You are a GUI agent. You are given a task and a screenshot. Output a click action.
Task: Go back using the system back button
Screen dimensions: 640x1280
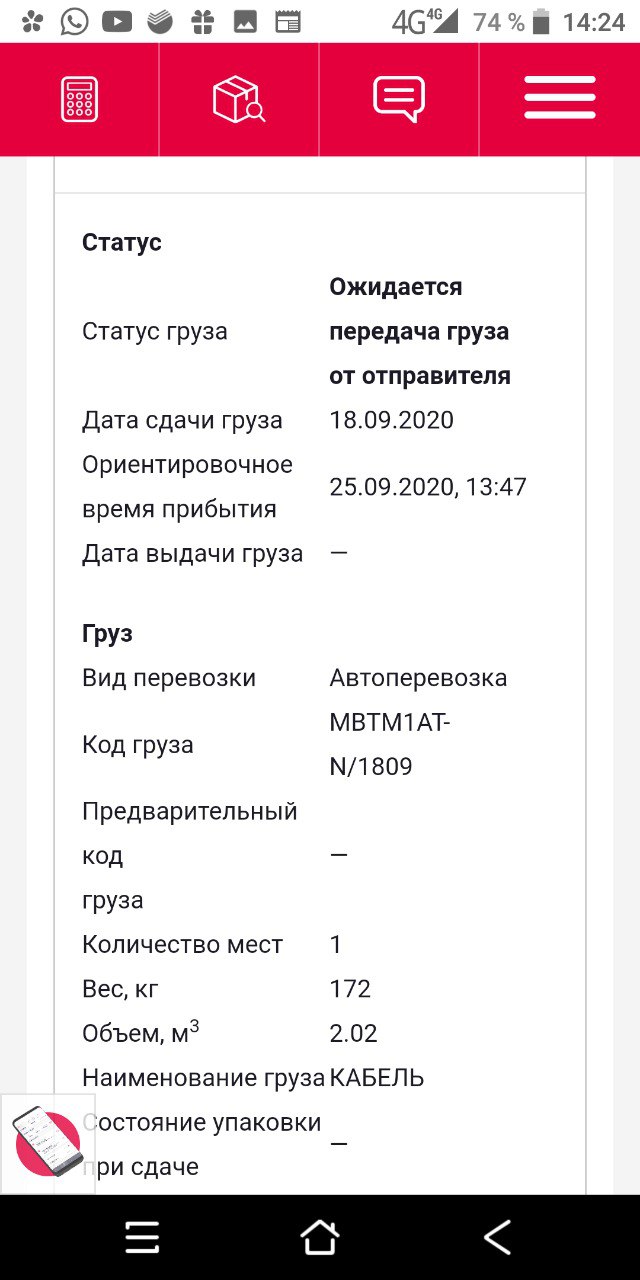(x=498, y=1237)
